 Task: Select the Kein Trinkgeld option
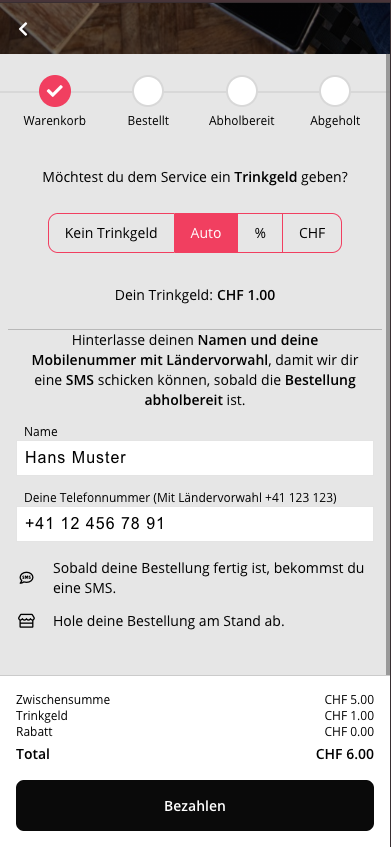click(111, 233)
